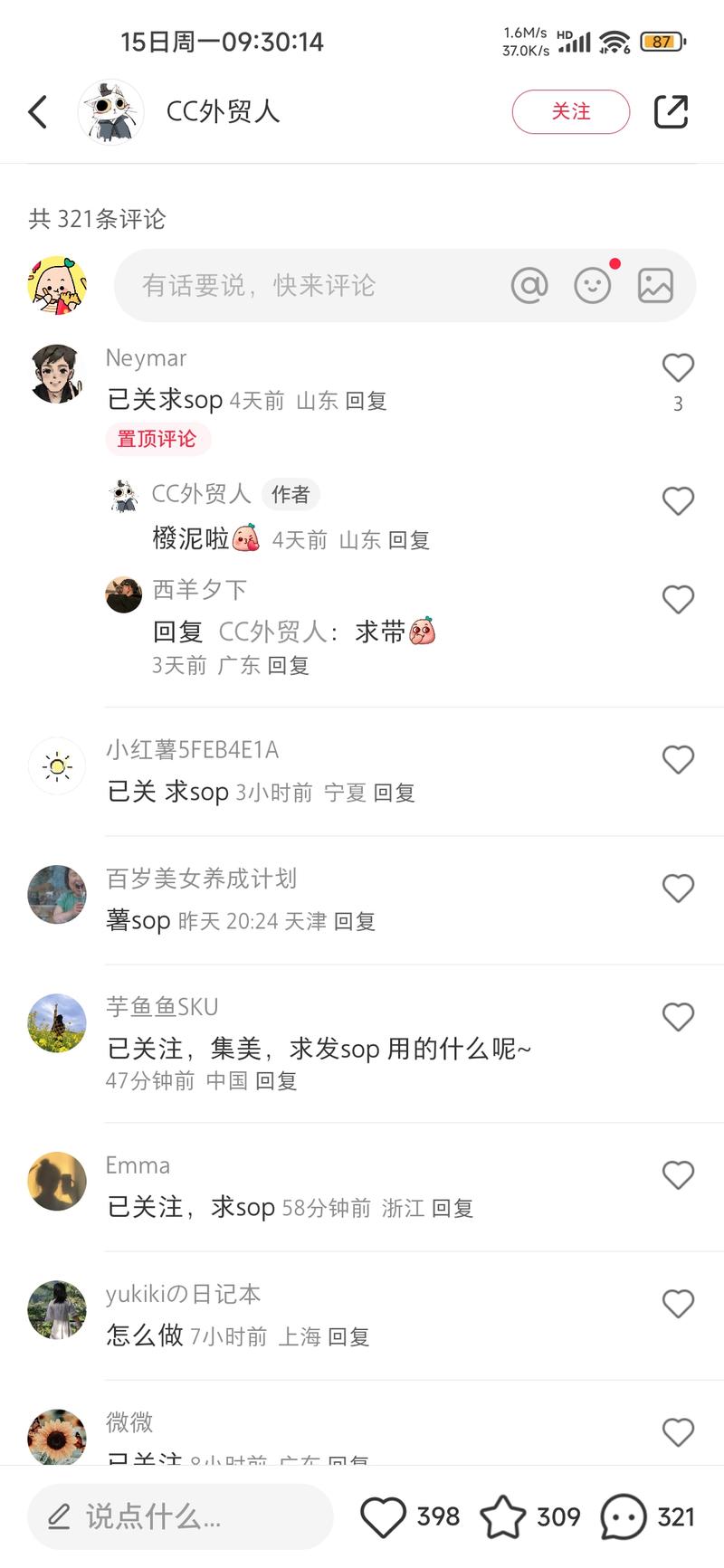Screen dimensions: 724x1568
Task: Tap CC外贸人's profile avatar at top
Action: pyautogui.click(x=111, y=110)
